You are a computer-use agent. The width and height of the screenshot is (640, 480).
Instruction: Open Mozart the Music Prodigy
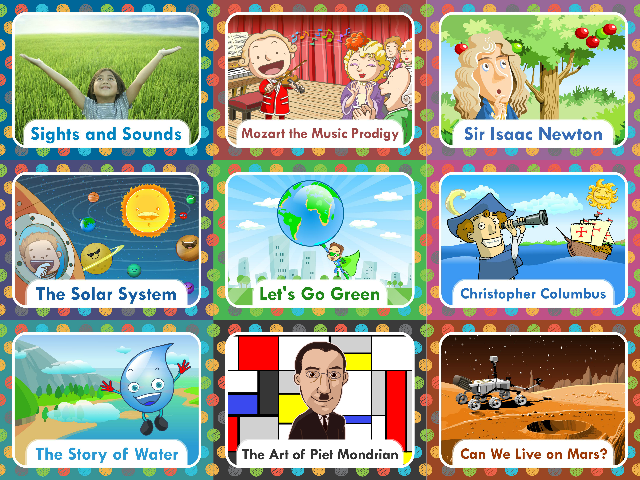point(320,80)
